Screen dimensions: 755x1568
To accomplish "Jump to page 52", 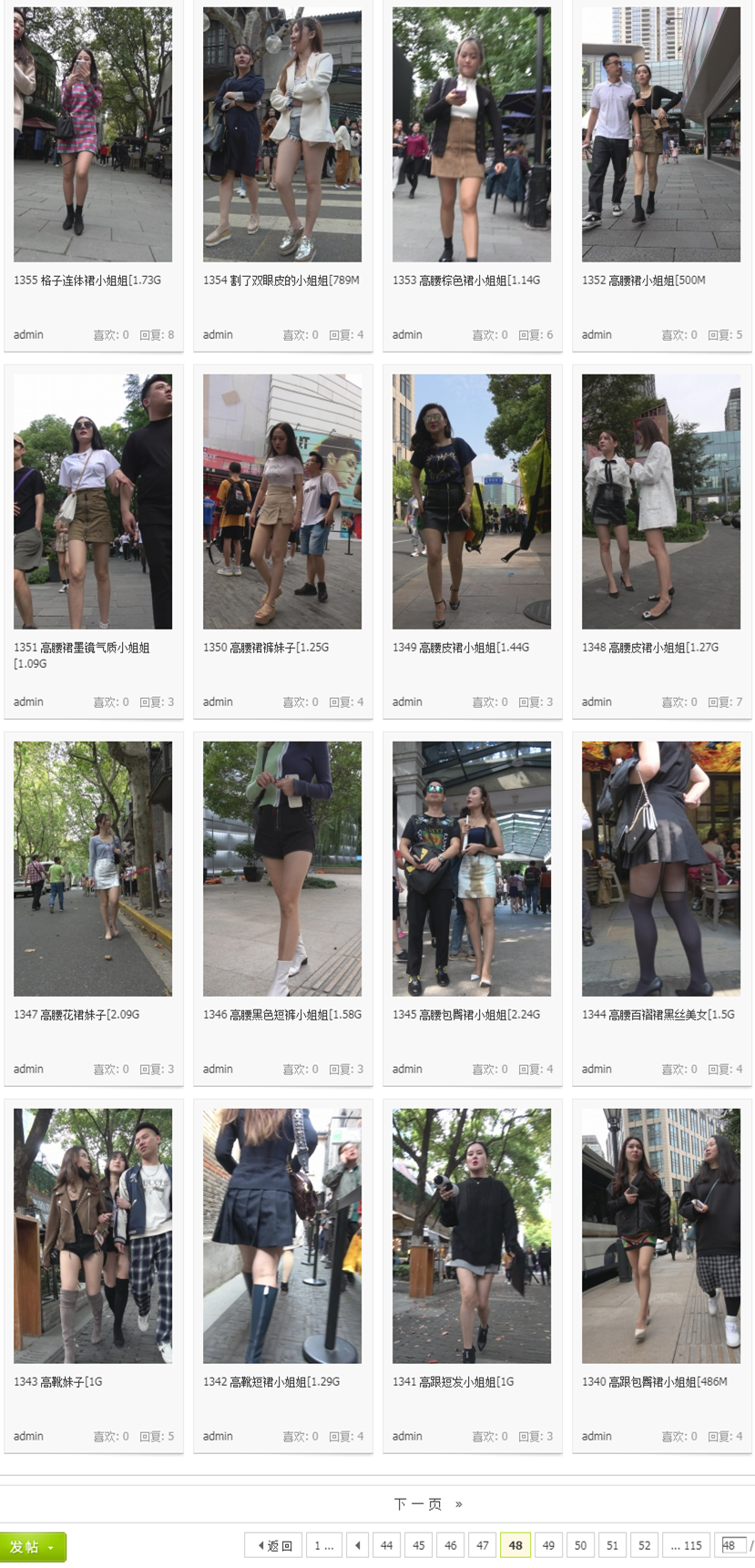I will 644,1545.
